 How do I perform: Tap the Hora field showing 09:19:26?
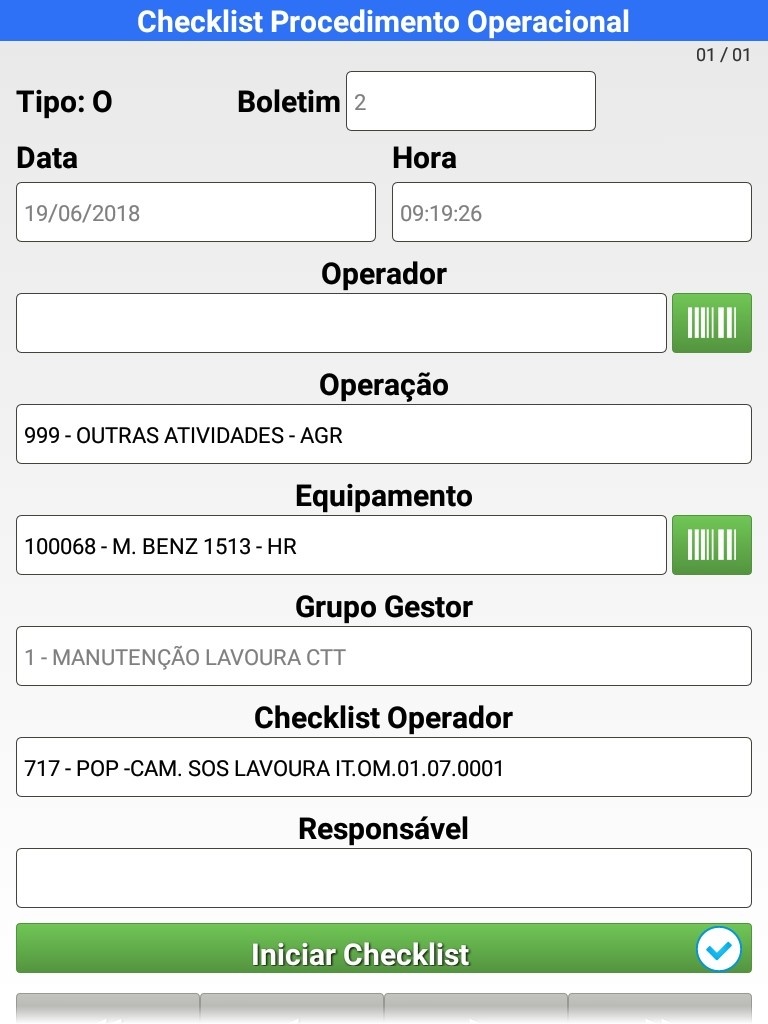[571, 212]
